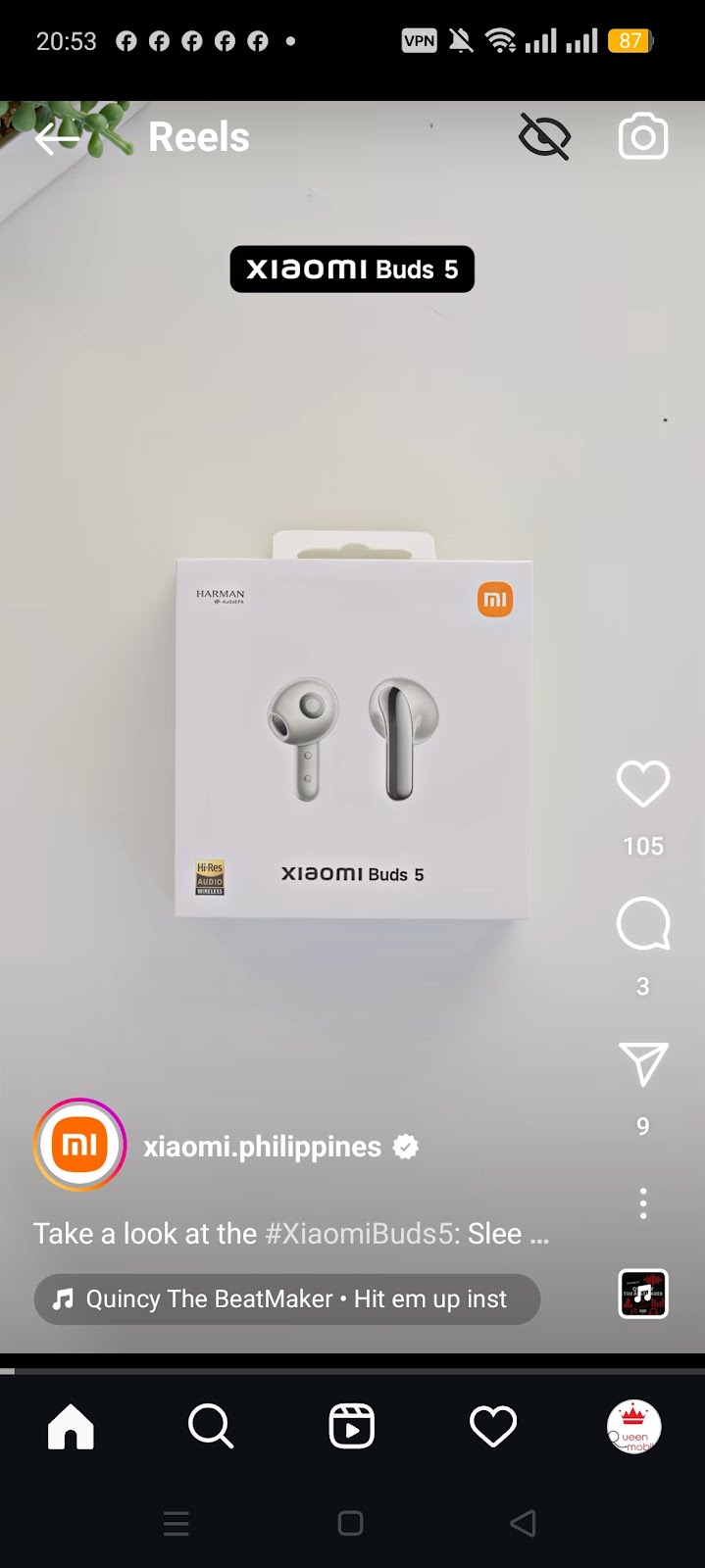Switch to the Reels tab
This screenshot has height=1568, width=705.
tap(352, 1426)
